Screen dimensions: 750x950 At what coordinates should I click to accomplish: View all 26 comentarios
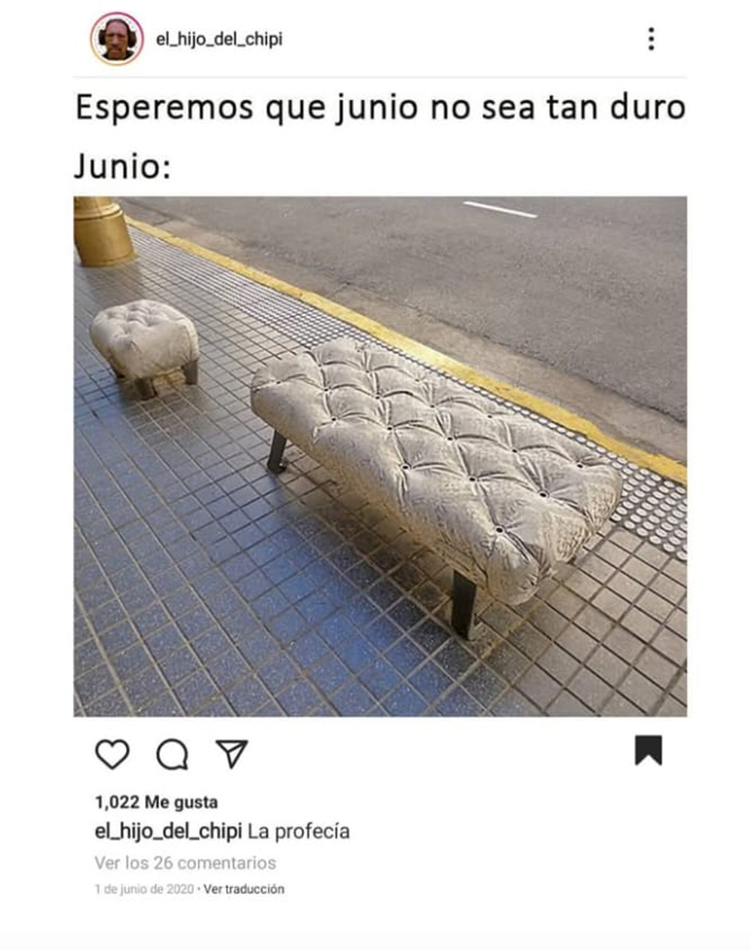(x=185, y=862)
